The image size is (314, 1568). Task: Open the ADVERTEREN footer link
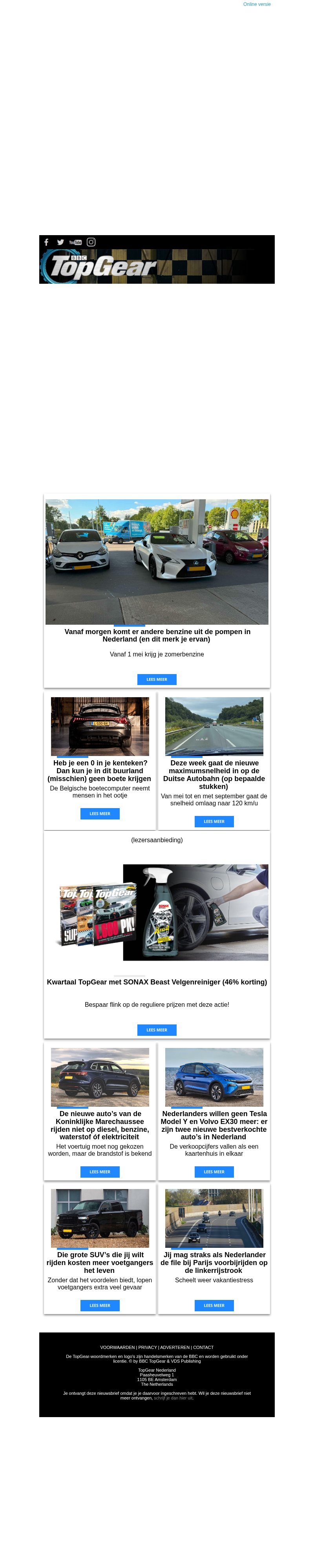coord(175,1348)
